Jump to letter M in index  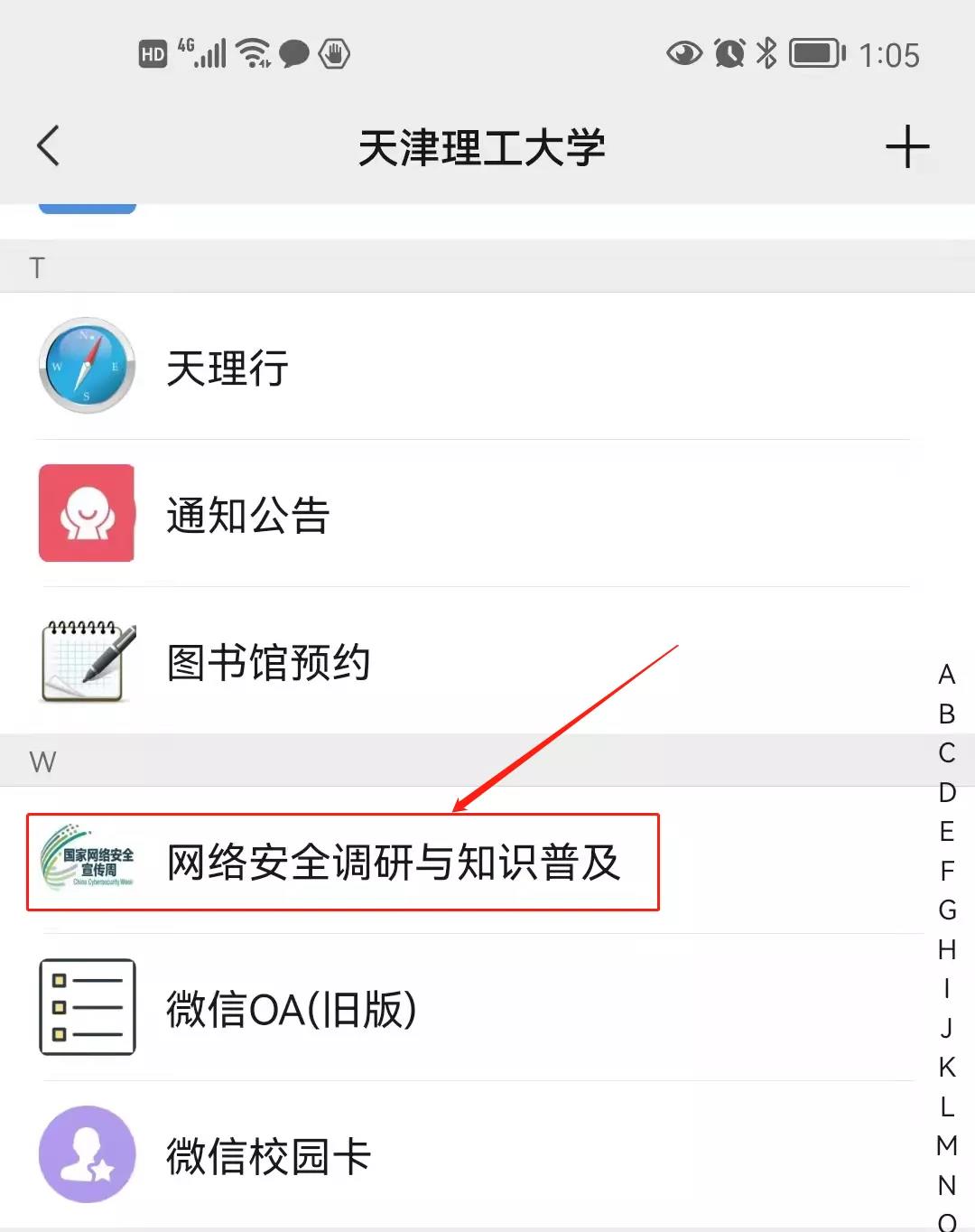[x=946, y=1145]
